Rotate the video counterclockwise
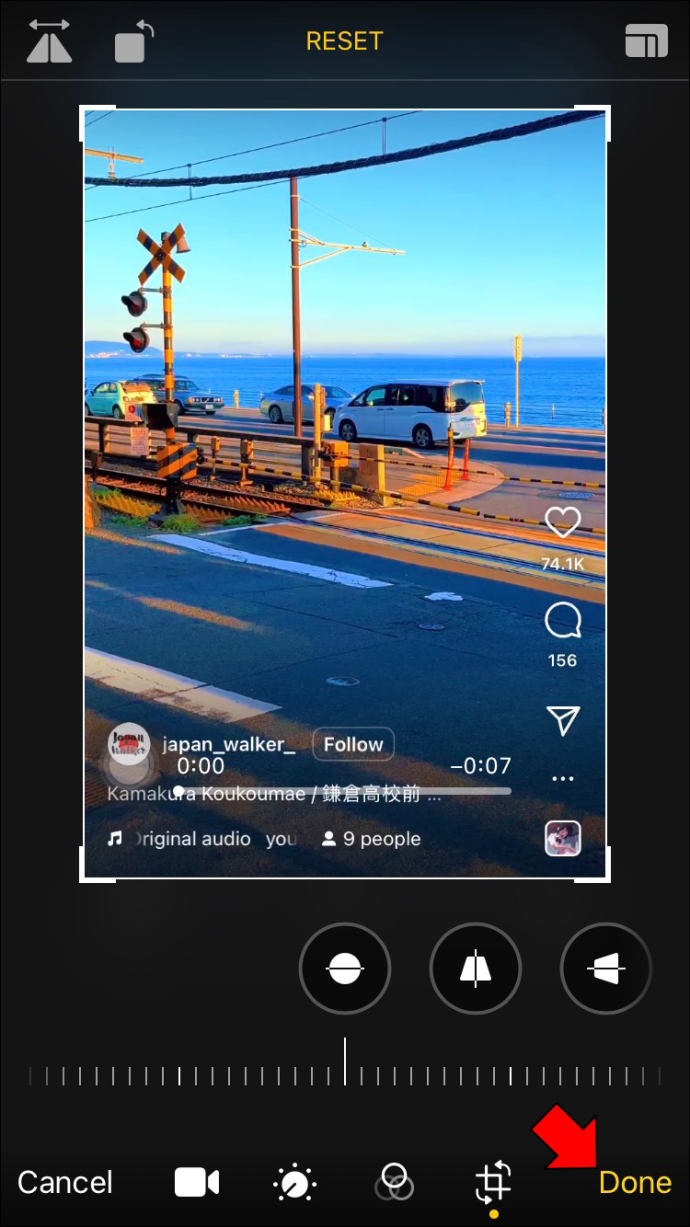The image size is (690, 1227). [134, 42]
